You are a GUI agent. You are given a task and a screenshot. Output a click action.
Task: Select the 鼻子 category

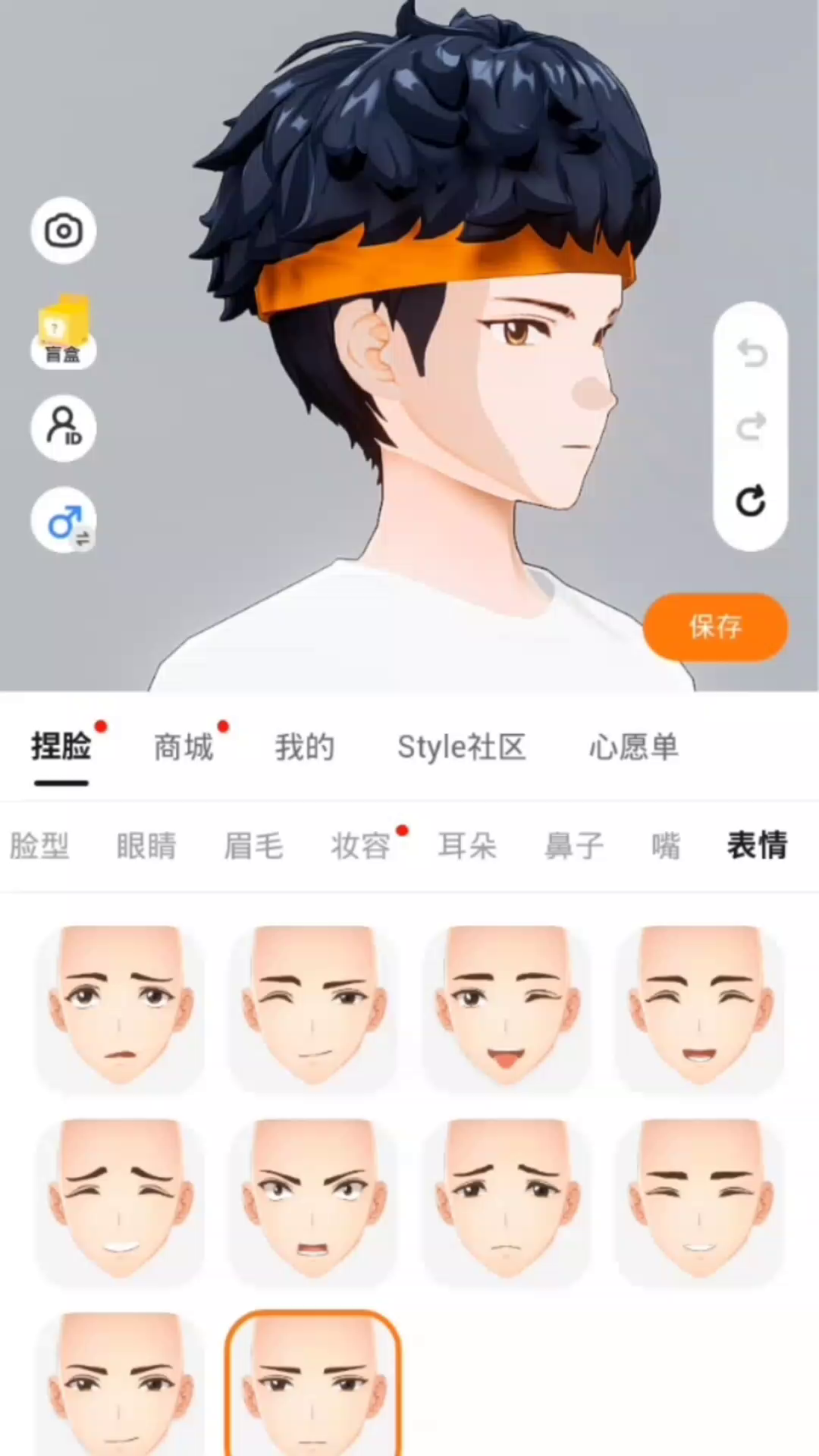574,846
